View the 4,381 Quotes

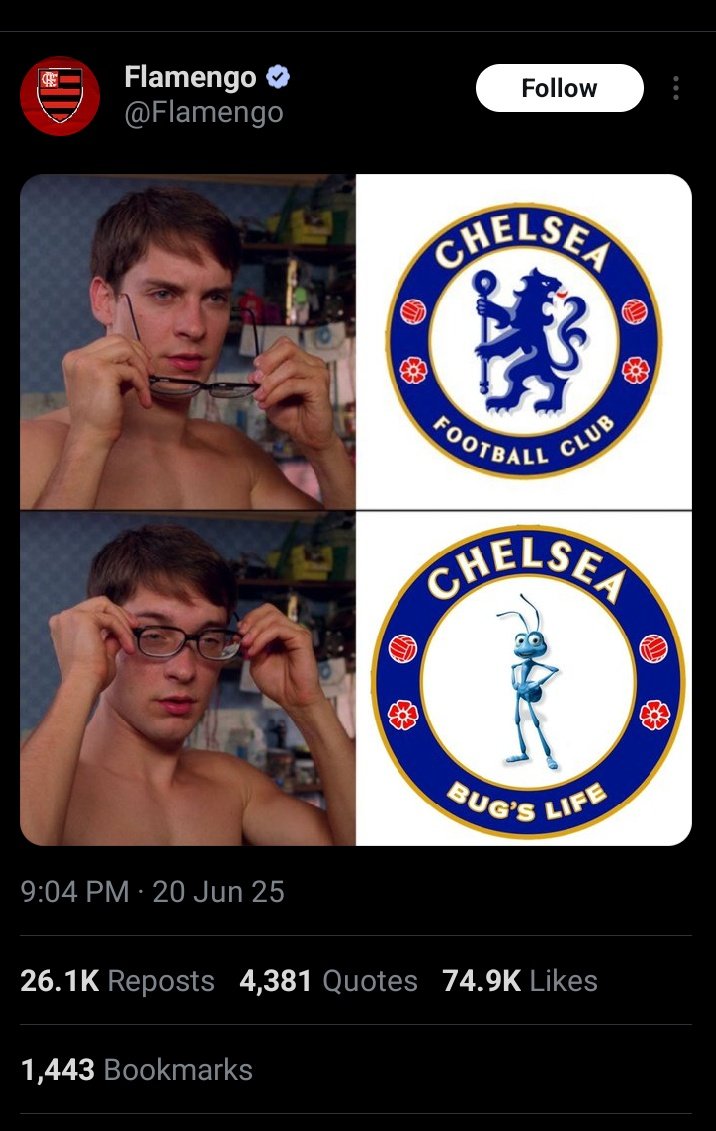[x=328, y=981]
